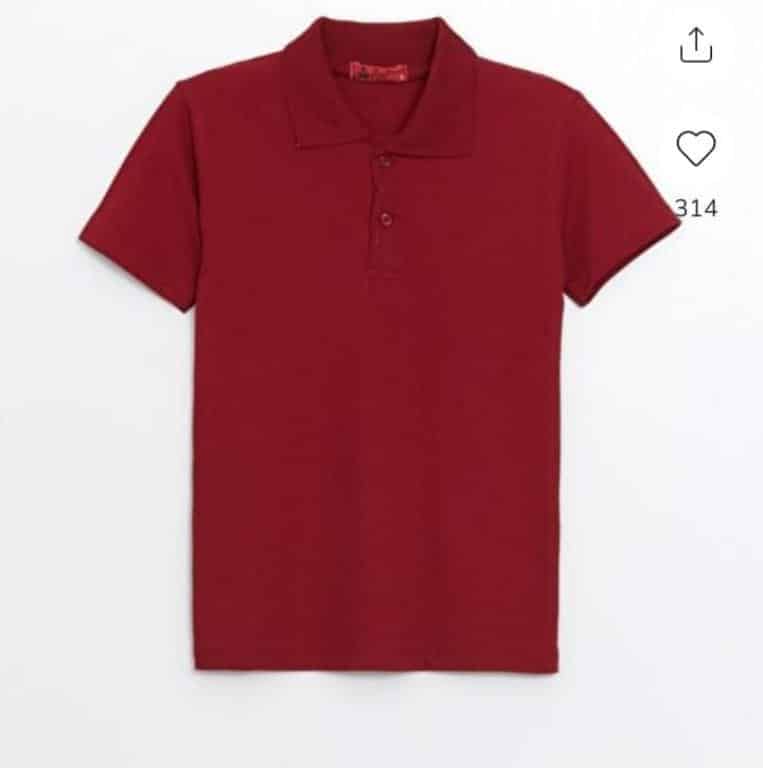Like the product with the heart icon
This screenshot has height=768, width=763.
[x=696, y=149]
